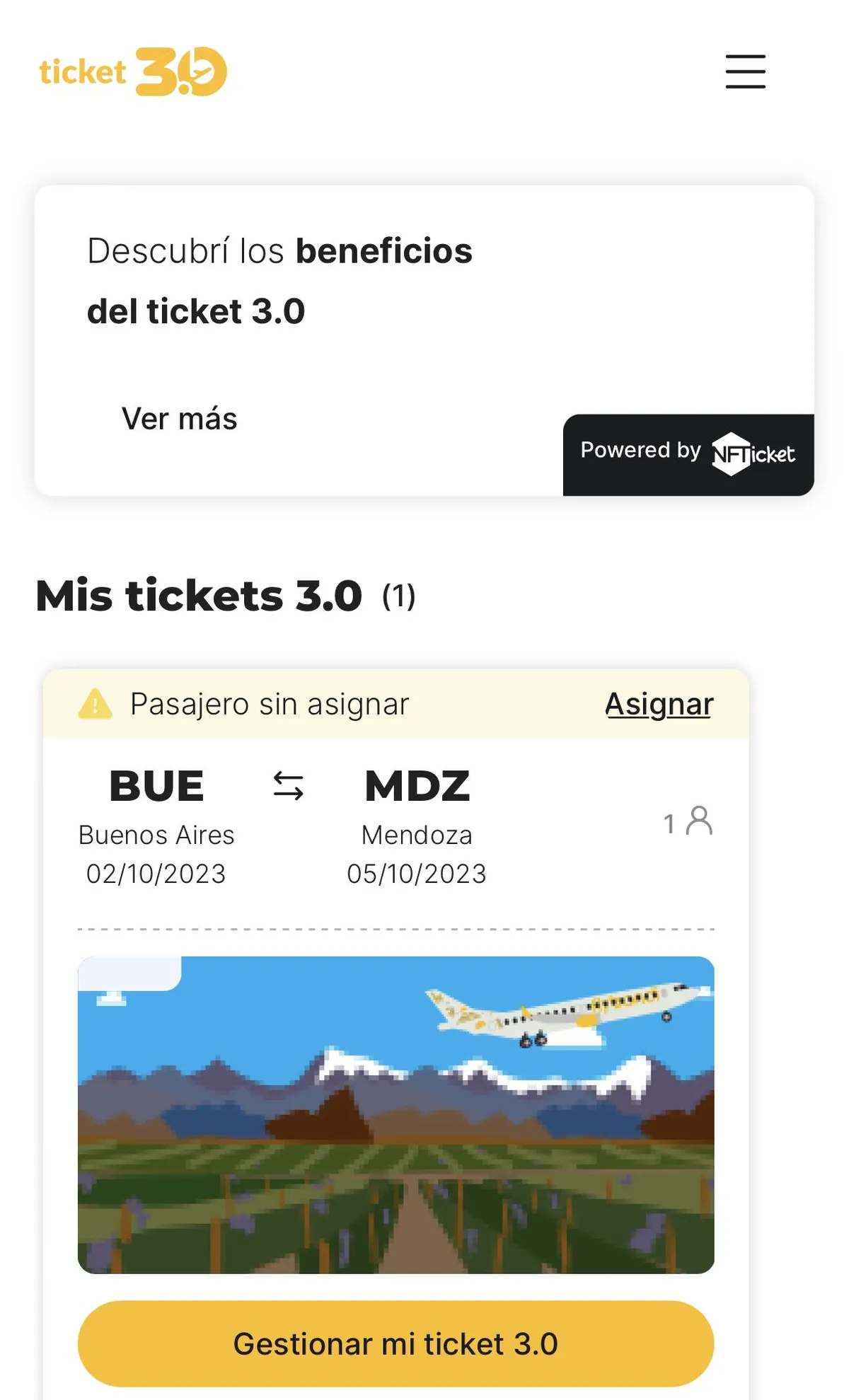Open the hamburger navigation menu
This screenshot has width=849, height=1400.
(744, 71)
